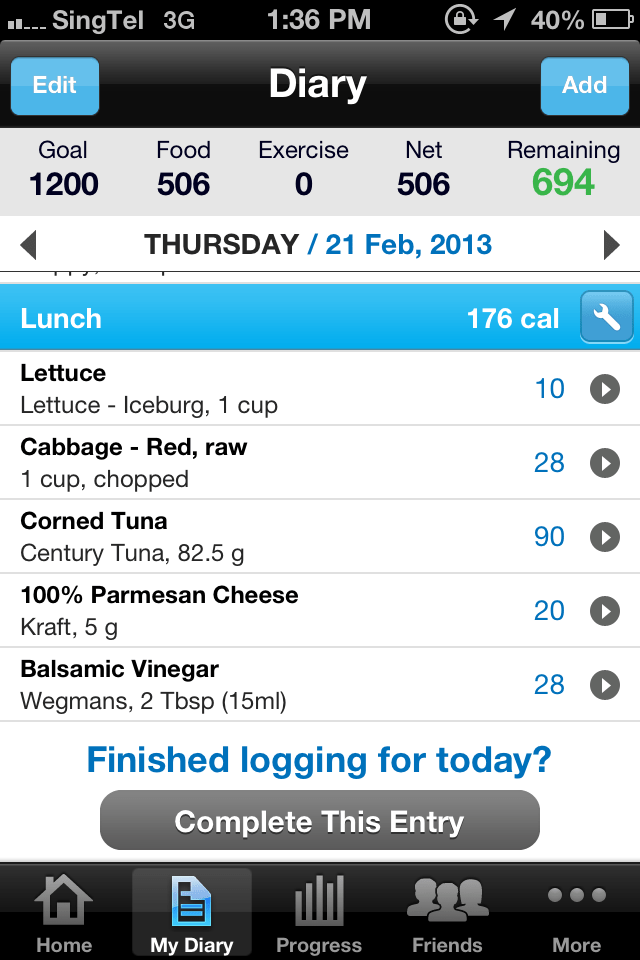Image resolution: width=640 pixels, height=960 pixels.
Task: Open the Lunch wrench options icon
Action: tap(607, 318)
